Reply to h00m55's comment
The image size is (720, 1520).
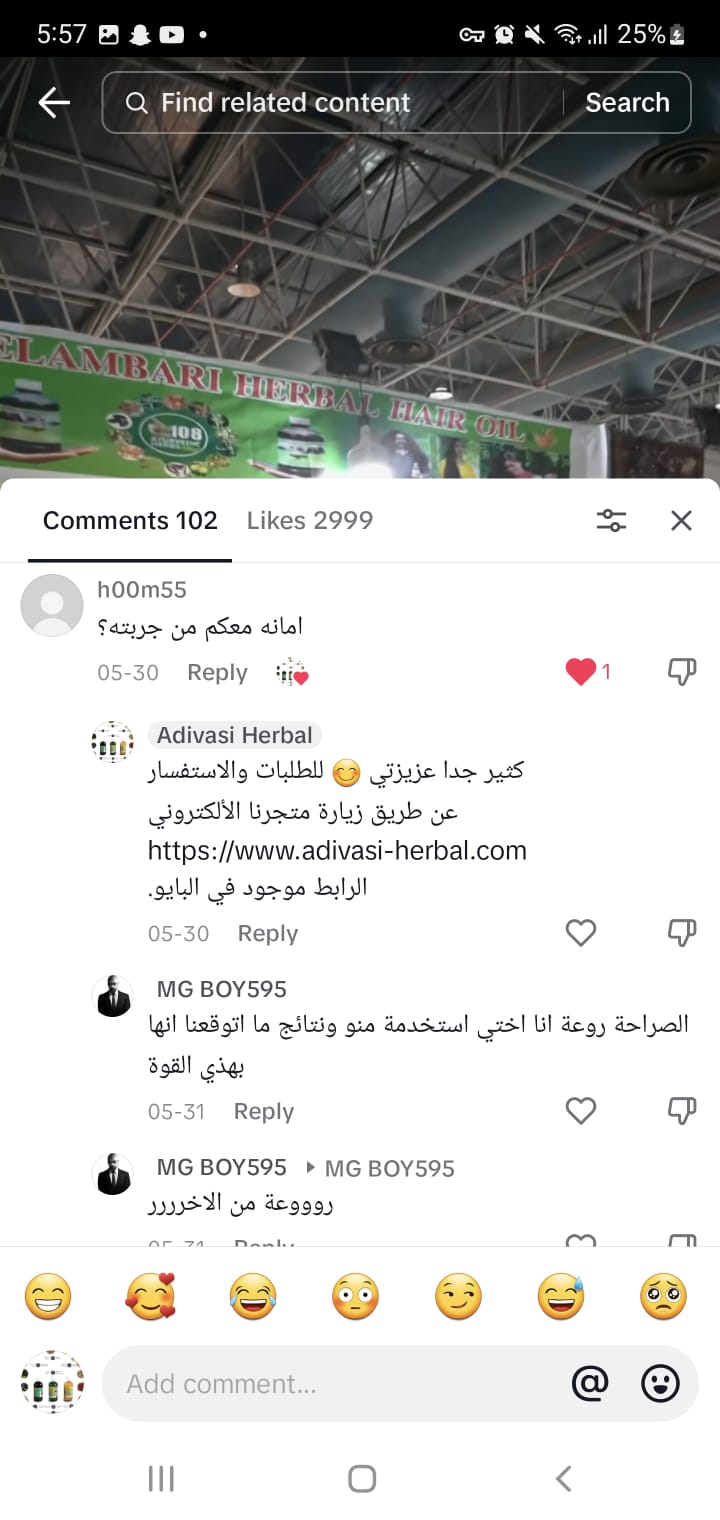pos(217,672)
